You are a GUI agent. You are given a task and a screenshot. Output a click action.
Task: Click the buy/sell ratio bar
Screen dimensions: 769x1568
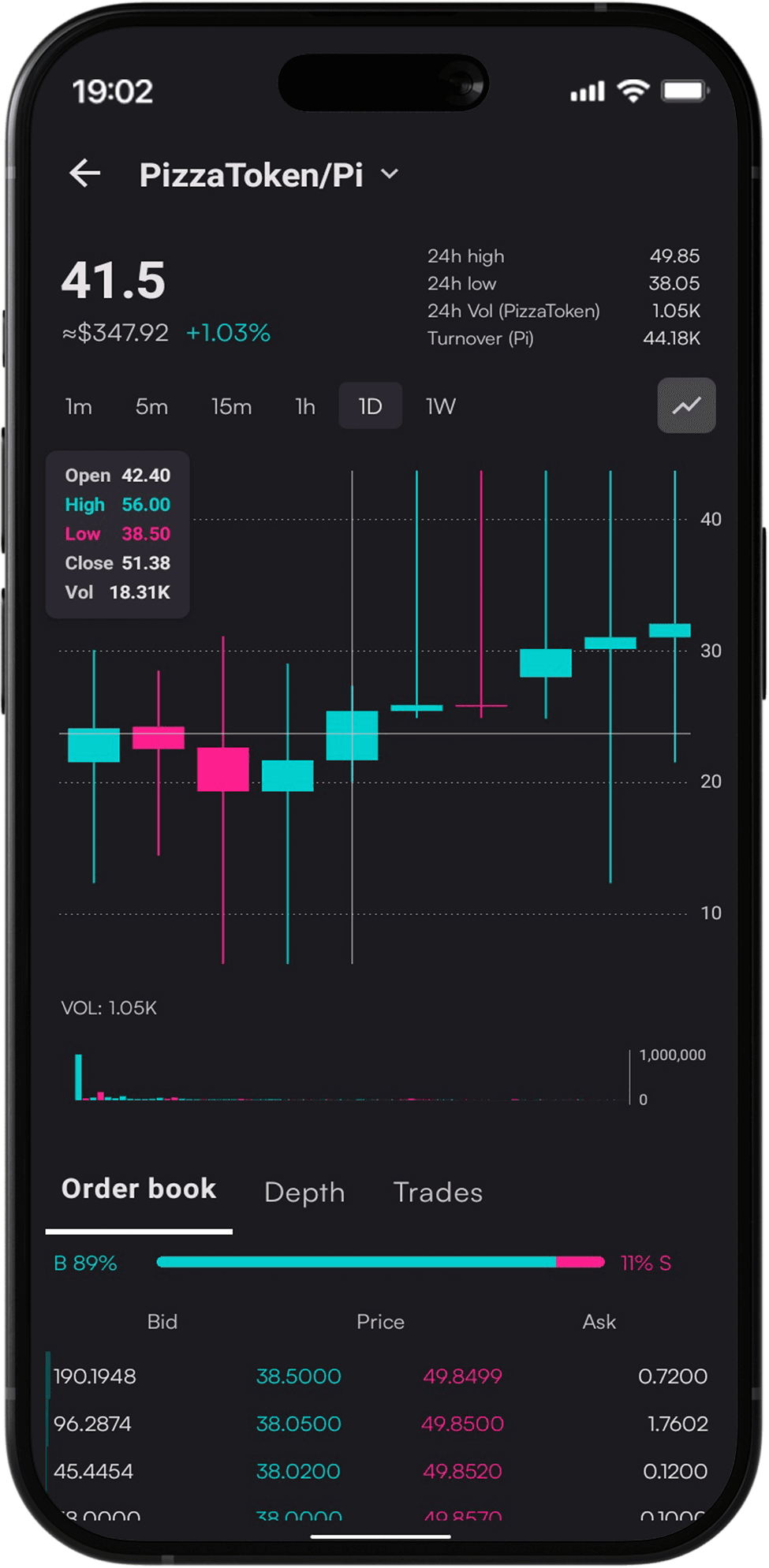[381, 1262]
